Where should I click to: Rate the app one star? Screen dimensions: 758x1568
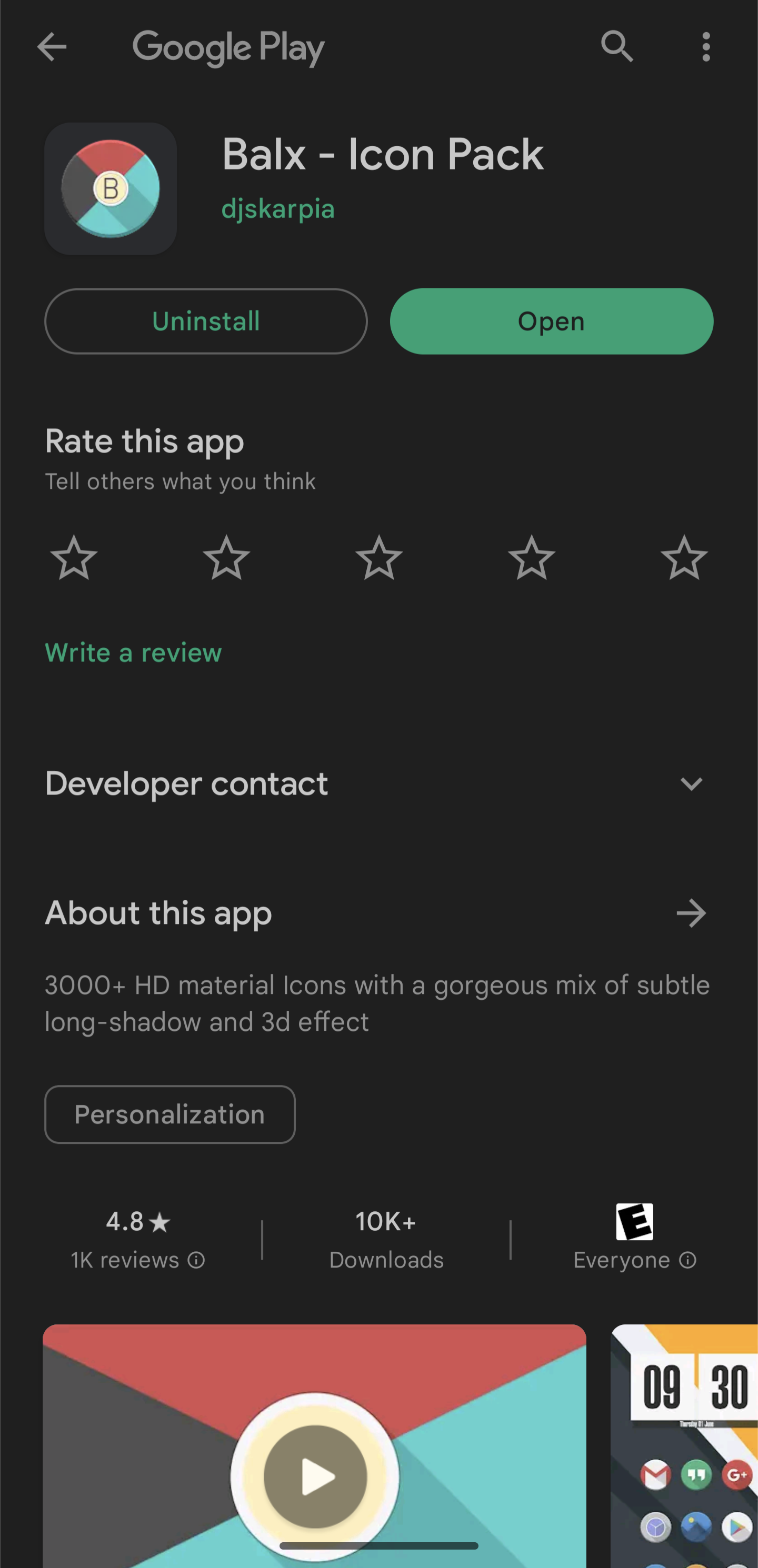(x=74, y=558)
